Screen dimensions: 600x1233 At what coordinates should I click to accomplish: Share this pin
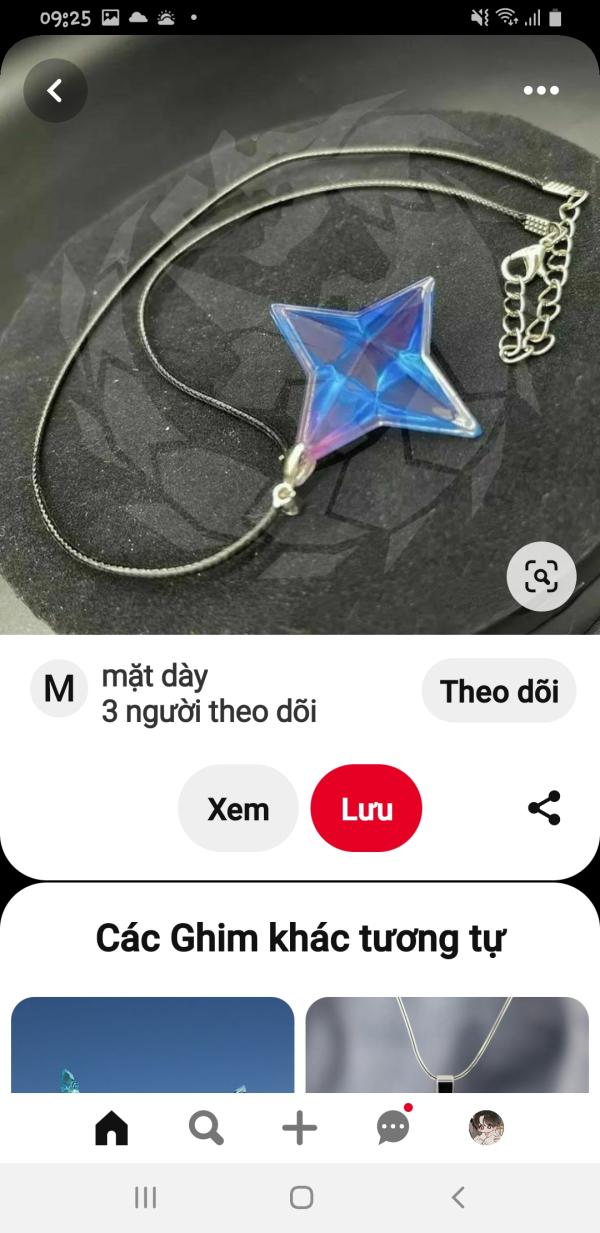coord(544,808)
